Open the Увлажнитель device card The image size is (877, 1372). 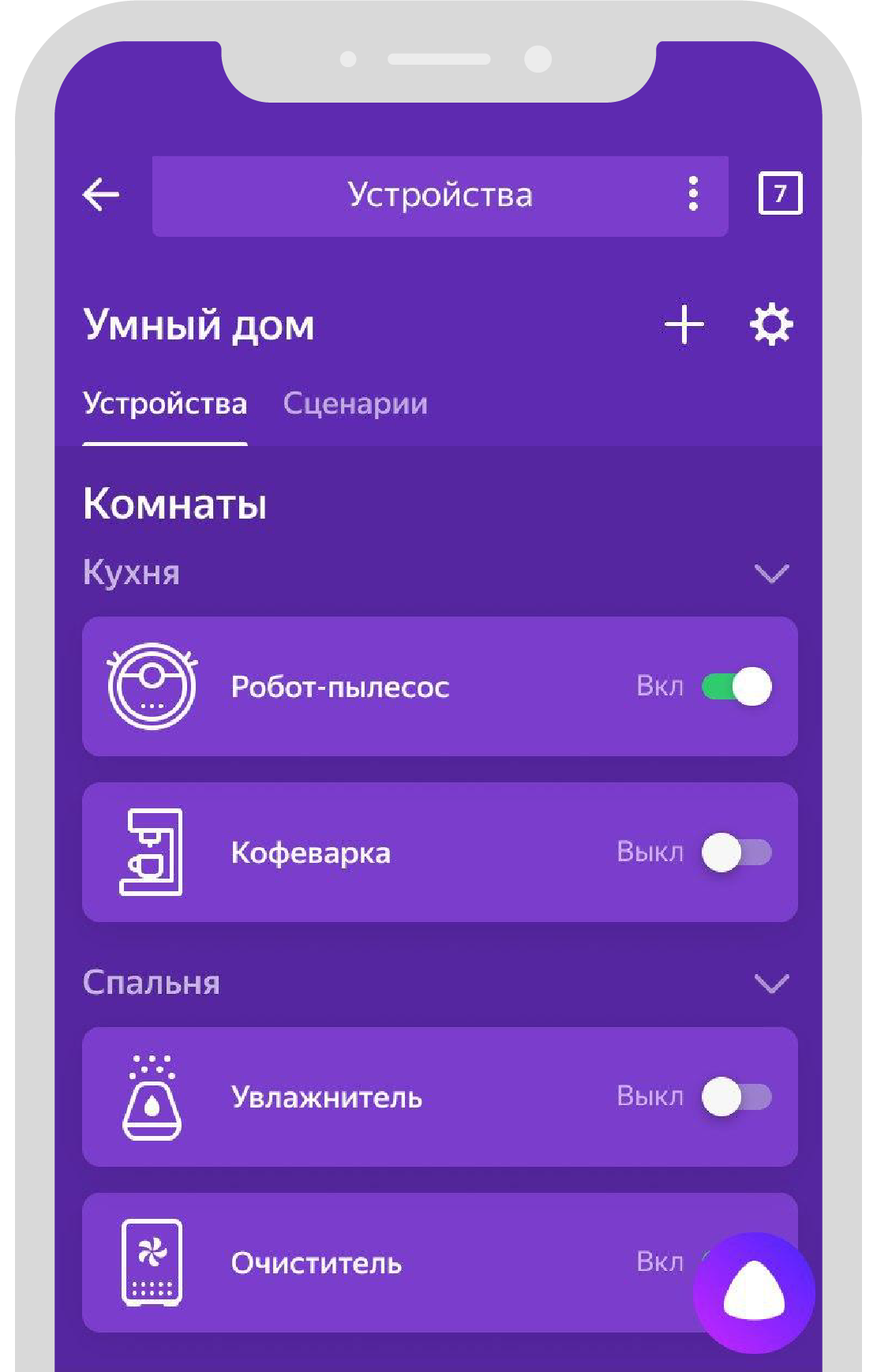[x=327, y=1097]
